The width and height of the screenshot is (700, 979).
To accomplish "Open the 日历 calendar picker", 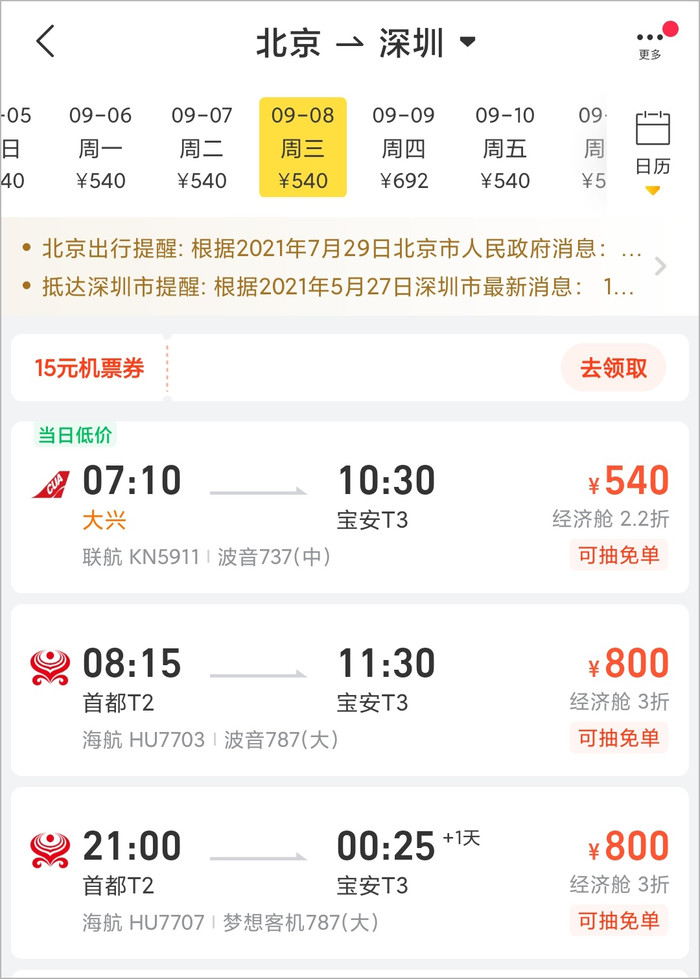I will [x=652, y=146].
